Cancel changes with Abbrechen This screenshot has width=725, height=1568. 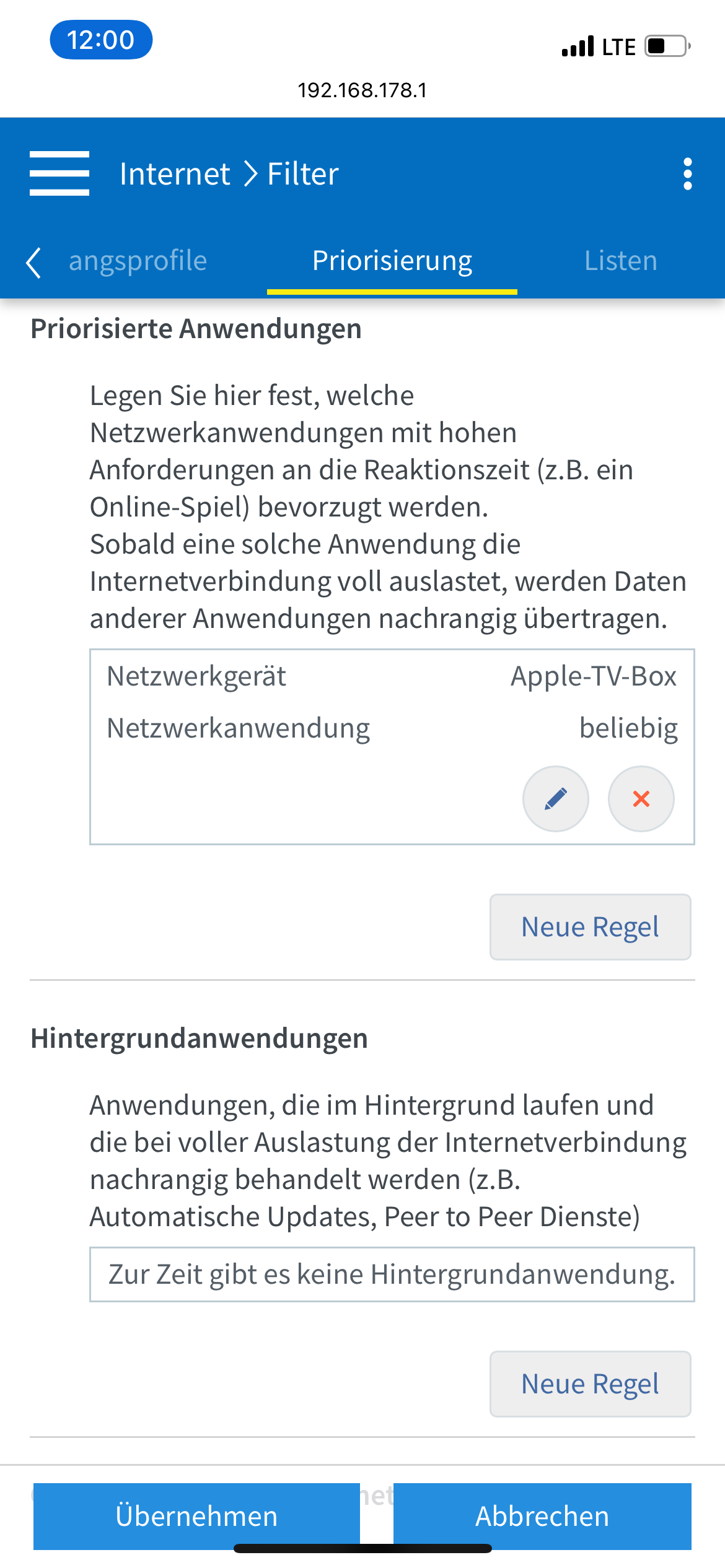click(x=542, y=1516)
